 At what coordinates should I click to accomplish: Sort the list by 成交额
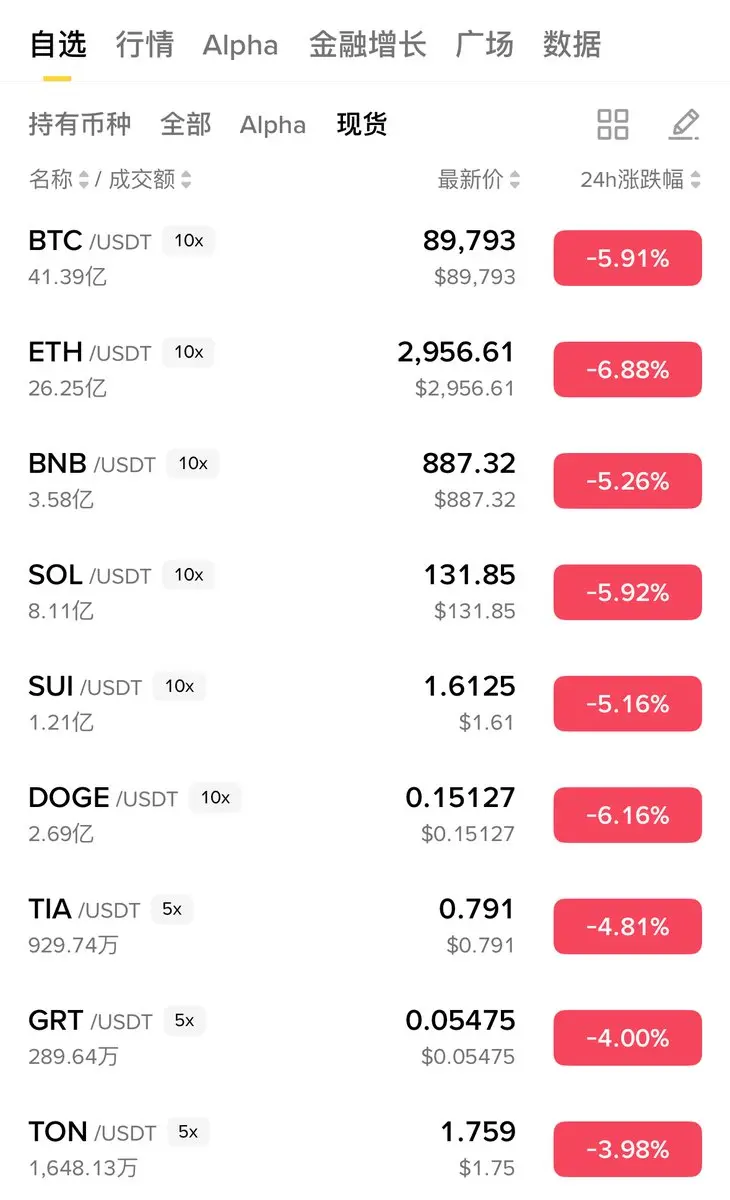click(x=150, y=180)
